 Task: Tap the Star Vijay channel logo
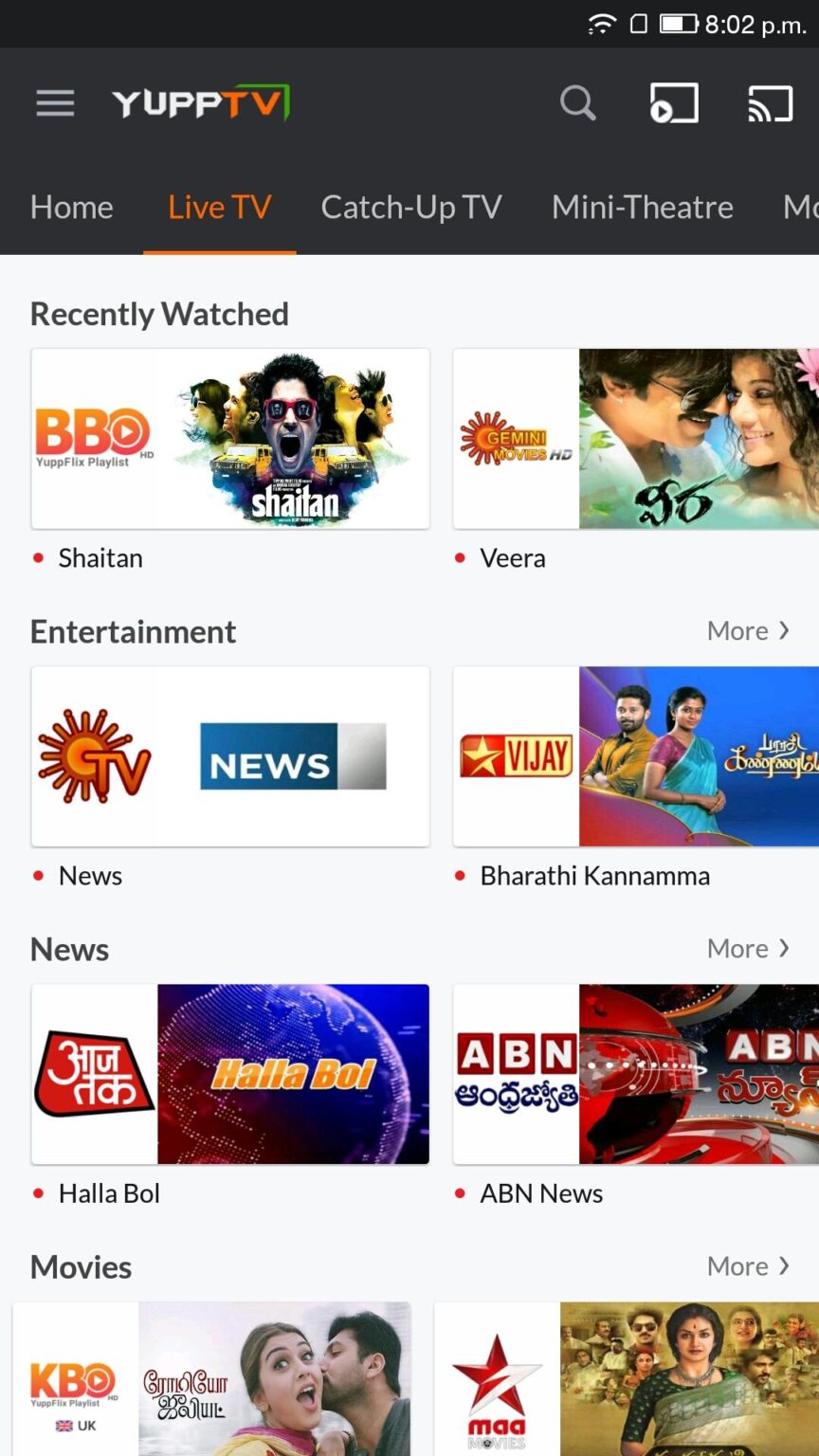515,755
